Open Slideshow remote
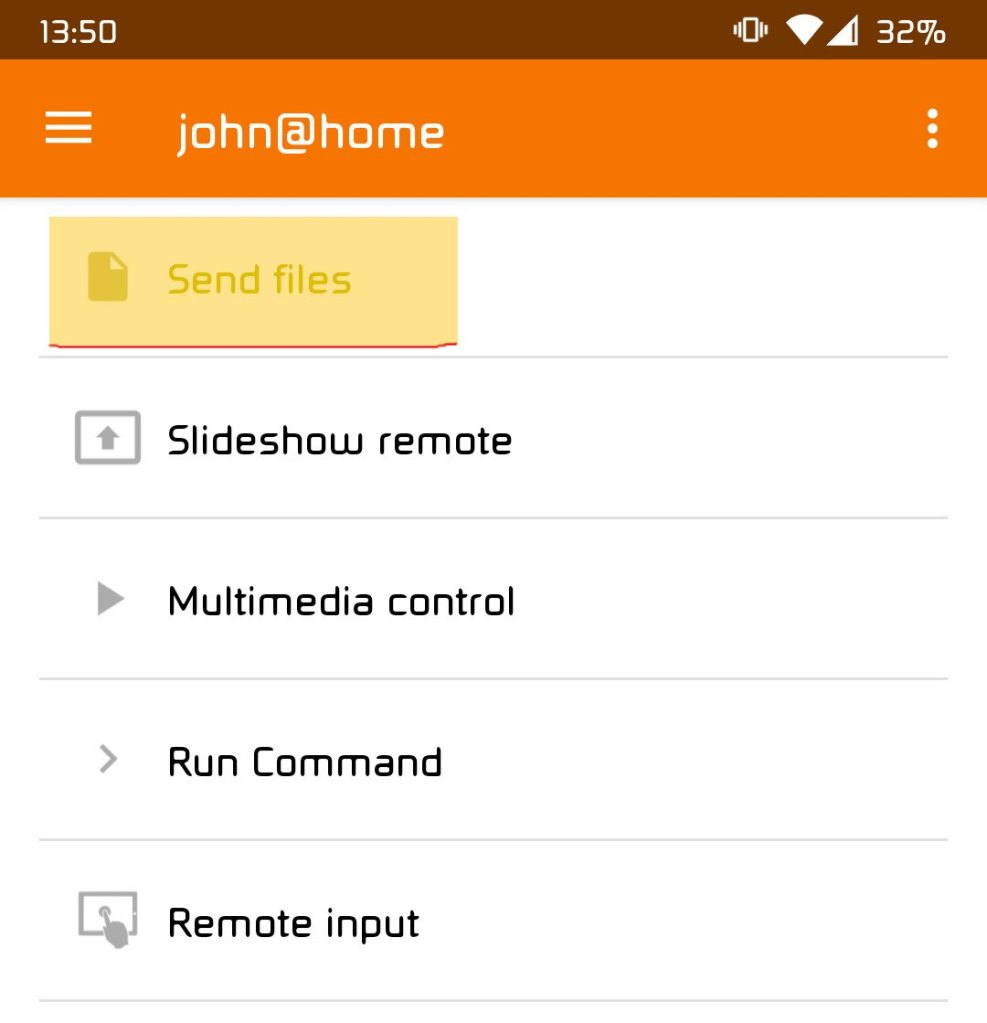The height and width of the screenshot is (1023, 987). click(339, 440)
